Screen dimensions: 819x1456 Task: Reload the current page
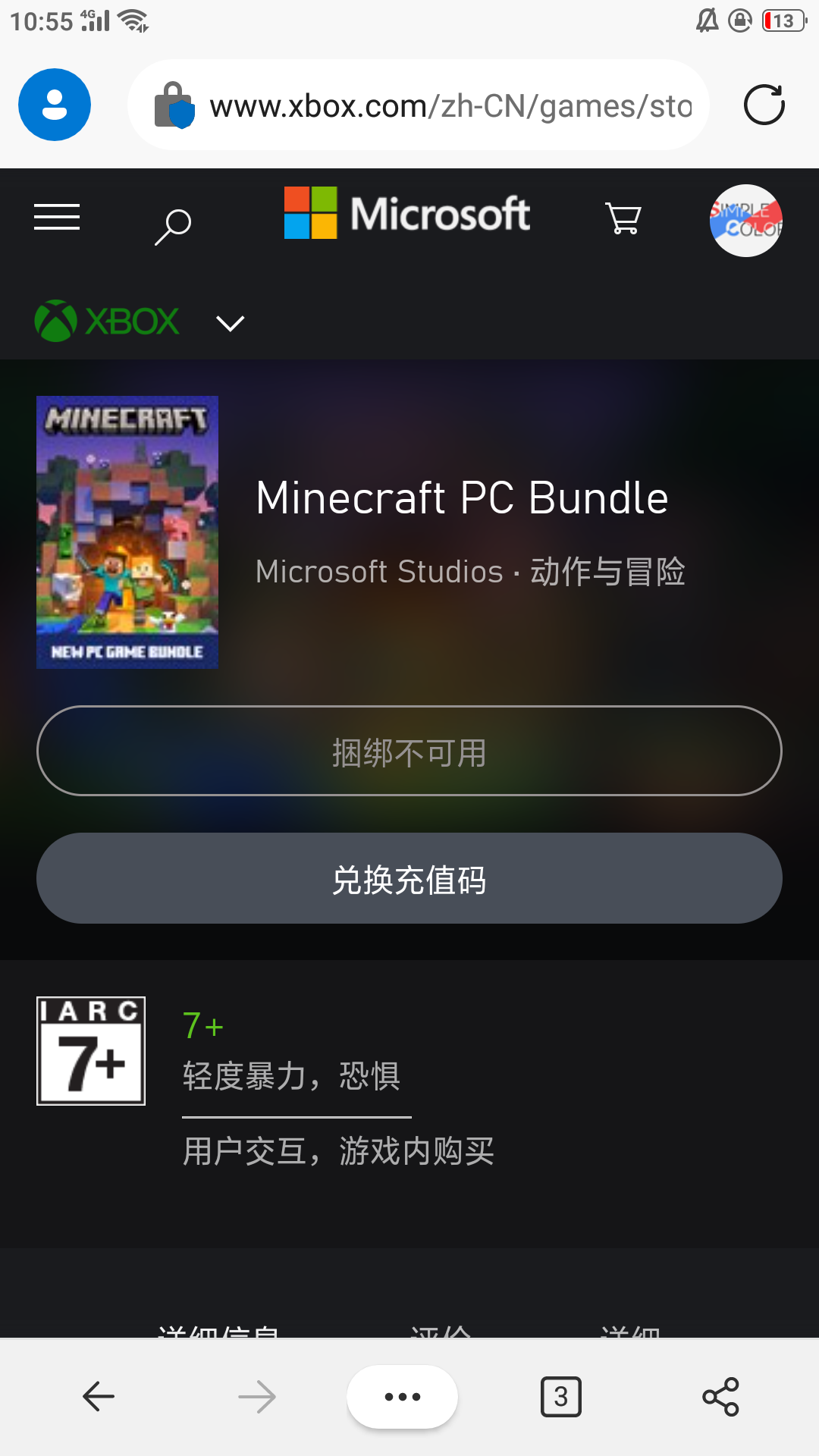click(764, 105)
